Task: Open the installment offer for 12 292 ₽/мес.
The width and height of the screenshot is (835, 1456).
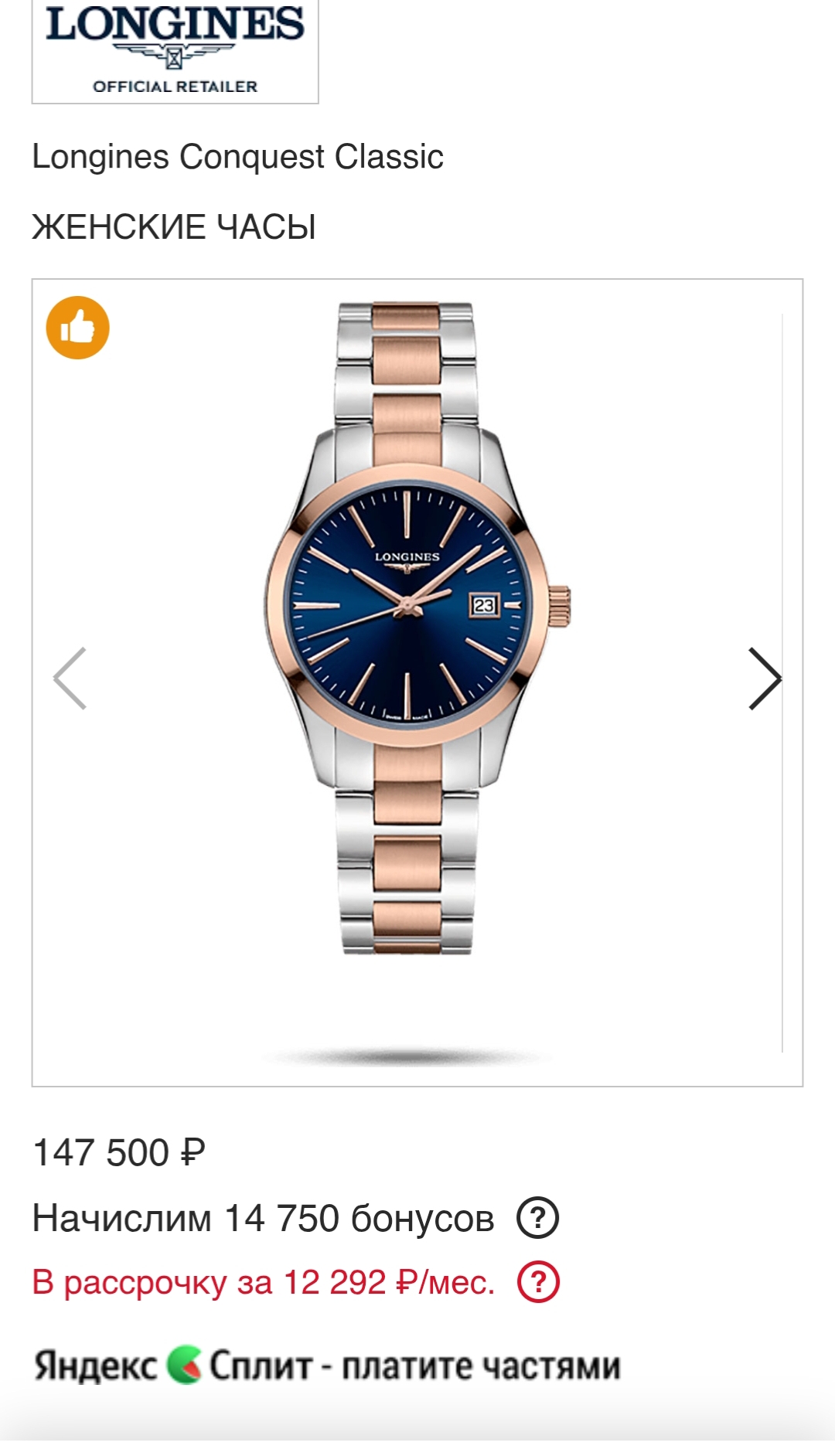Action: [263, 1283]
